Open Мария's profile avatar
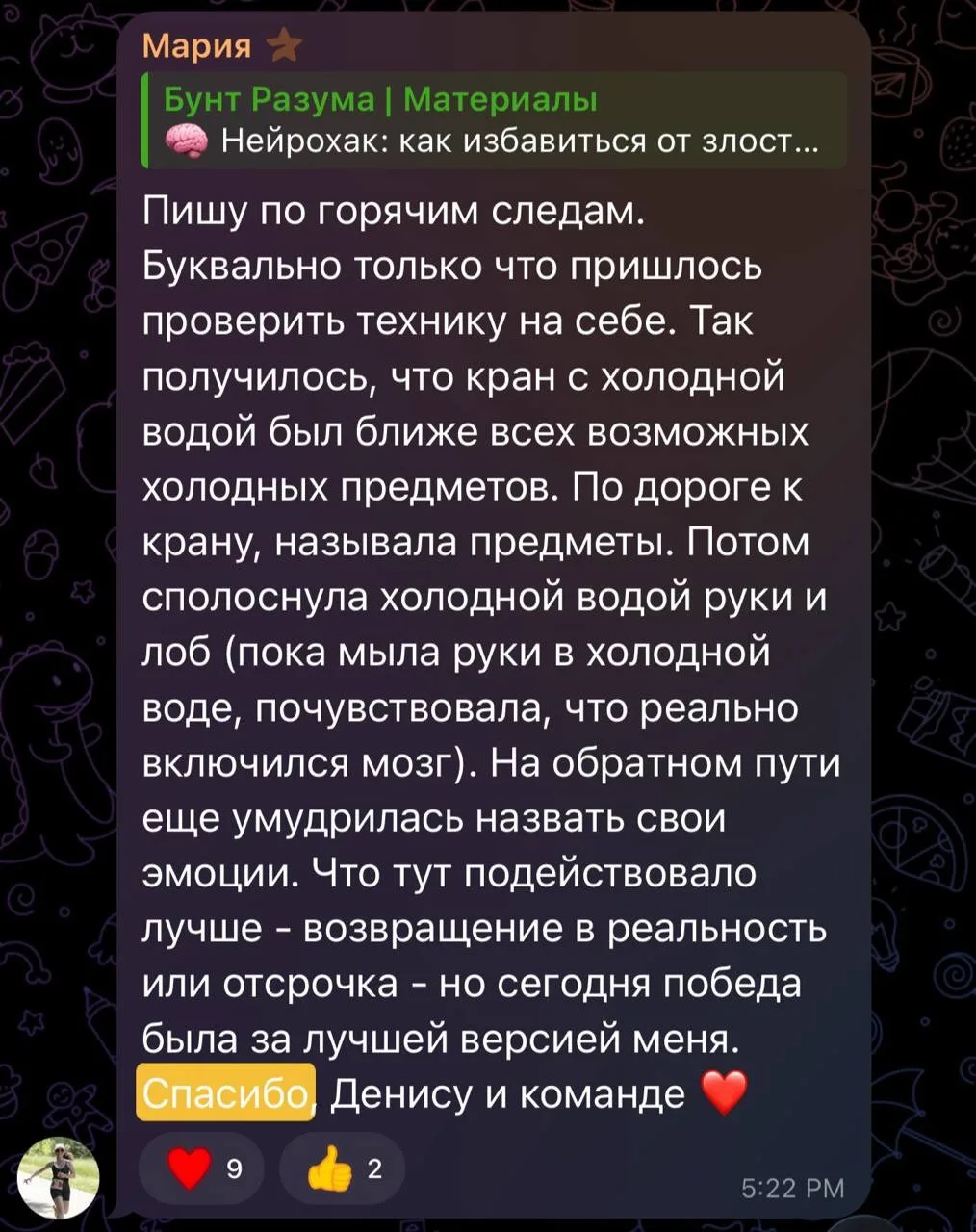Viewport: 976px width, 1232px height. [60, 1176]
